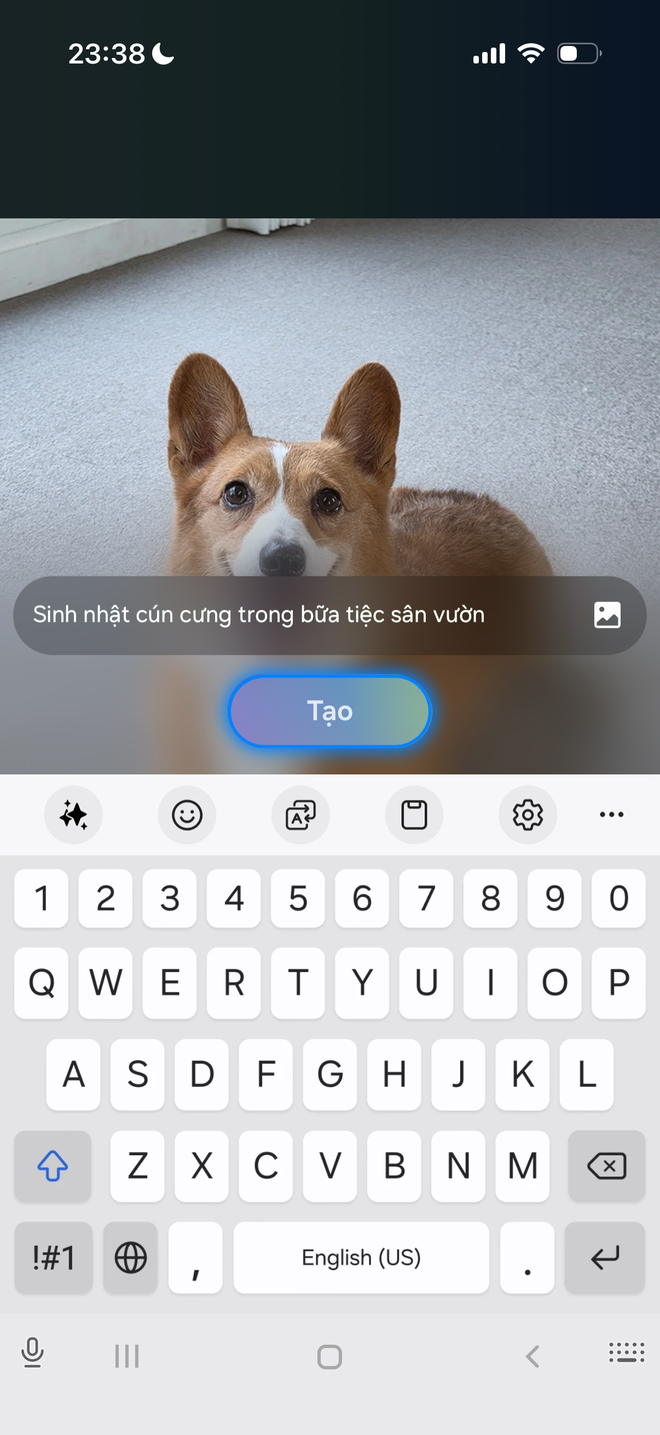The width and height of the screenshot is (660, 1435).
Task: Change keyboard language with globe key
Action: (x=131, y=1257)
